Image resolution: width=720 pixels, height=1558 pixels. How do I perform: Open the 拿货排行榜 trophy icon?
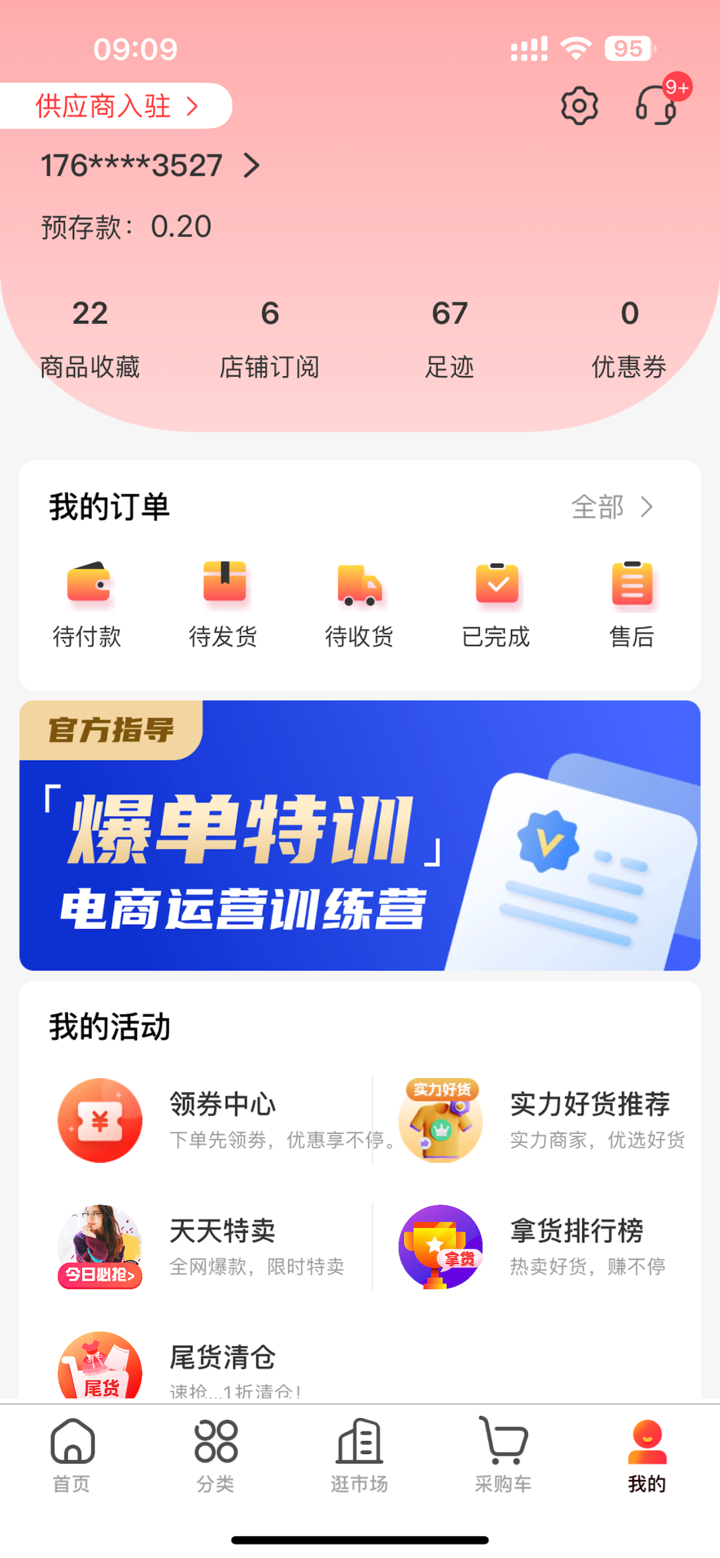[x=440, y=1245]
